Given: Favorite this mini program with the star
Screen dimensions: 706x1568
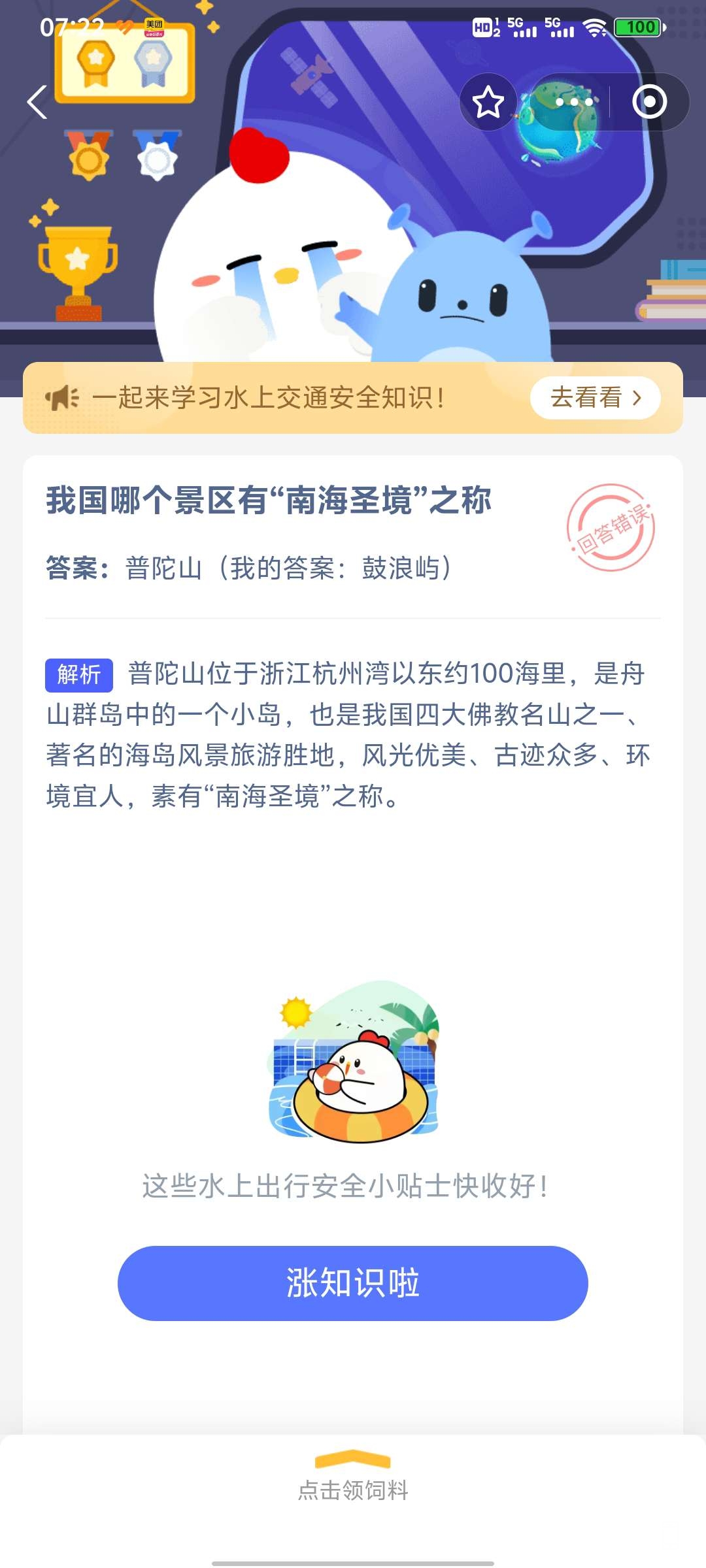Looking at the screenshot, I should point(488,103).
